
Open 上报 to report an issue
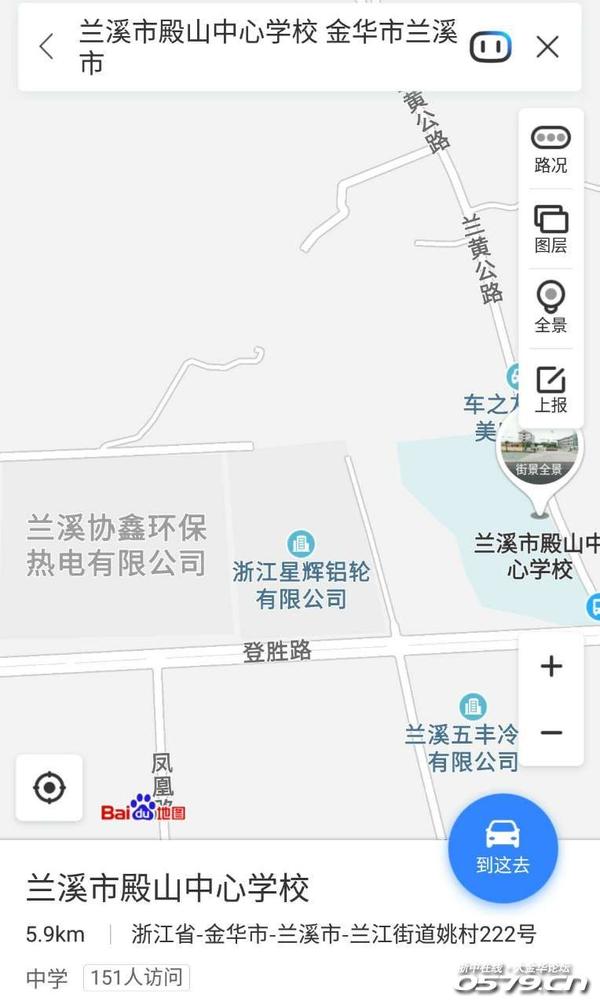(x=550, y=389)
